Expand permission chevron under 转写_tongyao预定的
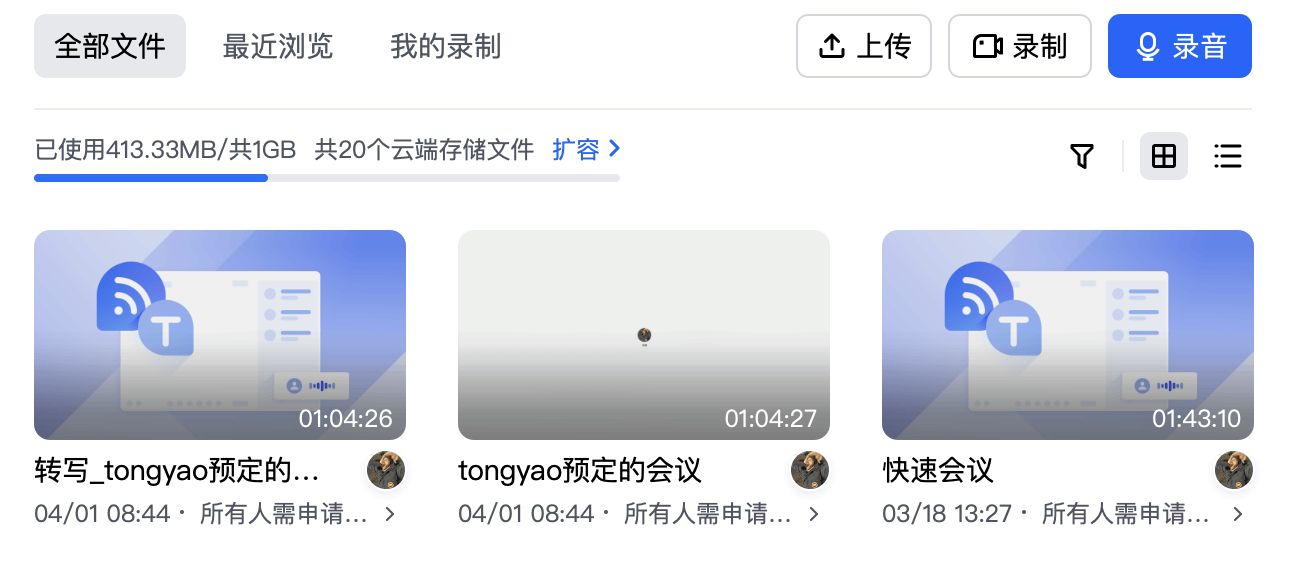Image resolution: width=1290 pixels, height=562 pixels. pyautogui.click(x=390, y=515)
